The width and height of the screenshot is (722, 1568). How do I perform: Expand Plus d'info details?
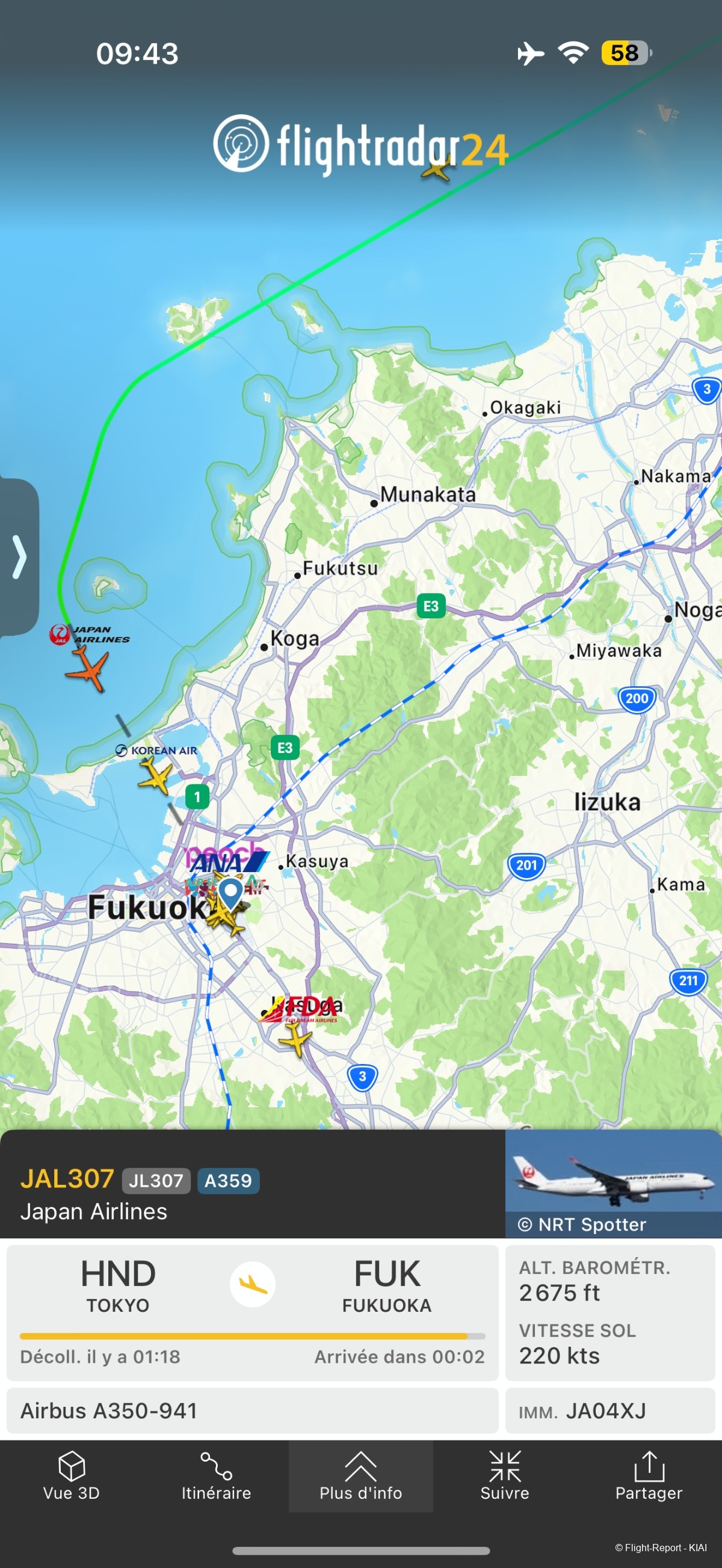click(x=360, y=1476)
